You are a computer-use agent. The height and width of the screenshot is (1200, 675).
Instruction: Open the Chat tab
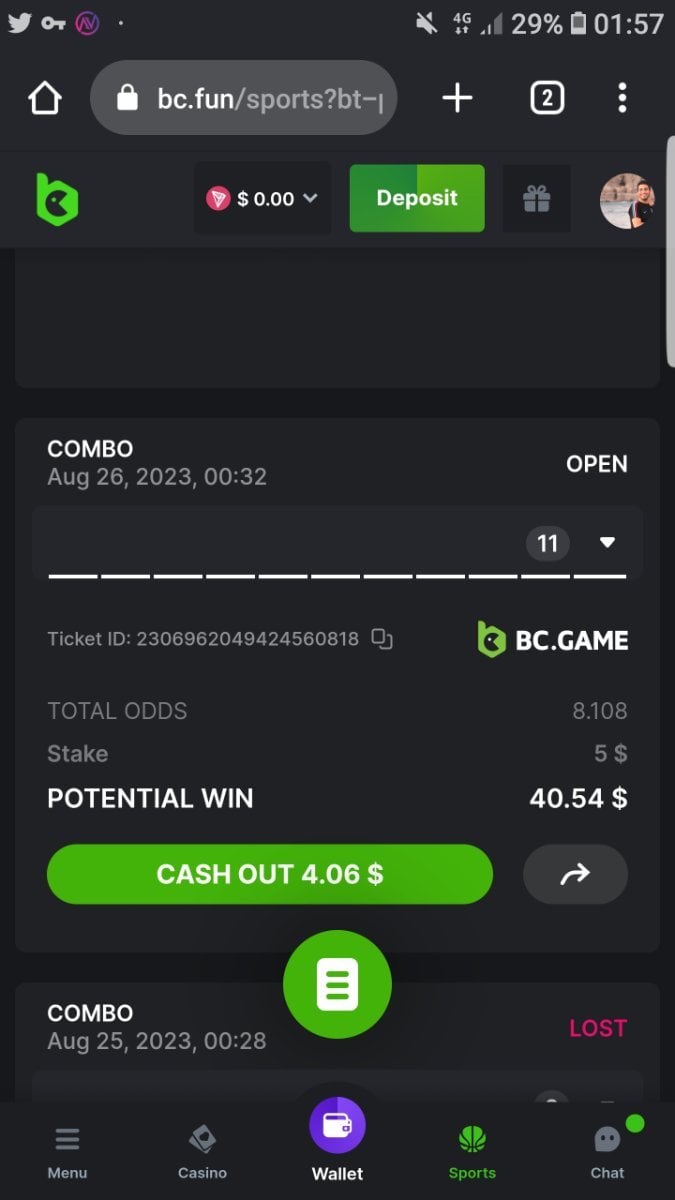click(x=607, y=1152)
